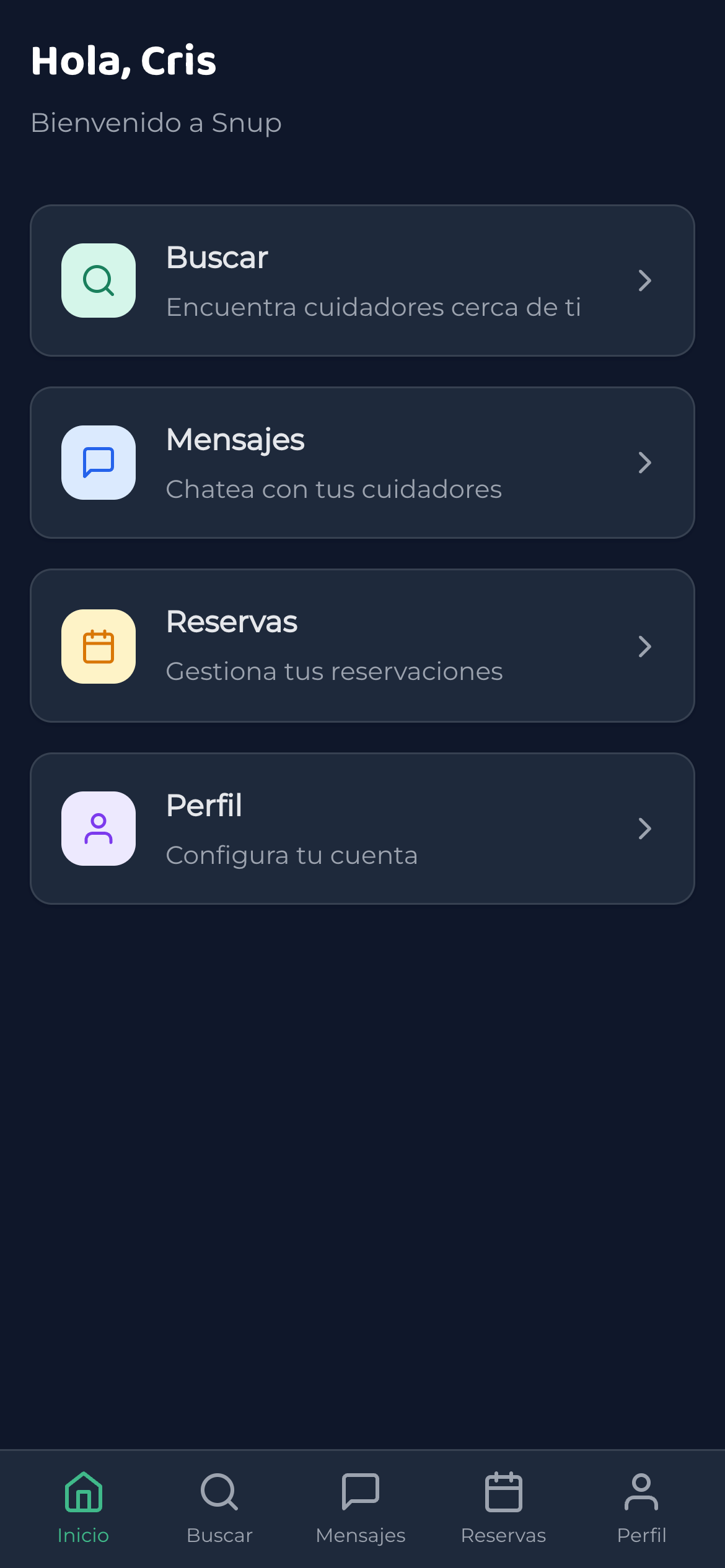This screenshot has width=725, height=1568.
Task: Click the Reservas card to manage reservations
Action: click(362, 646)
